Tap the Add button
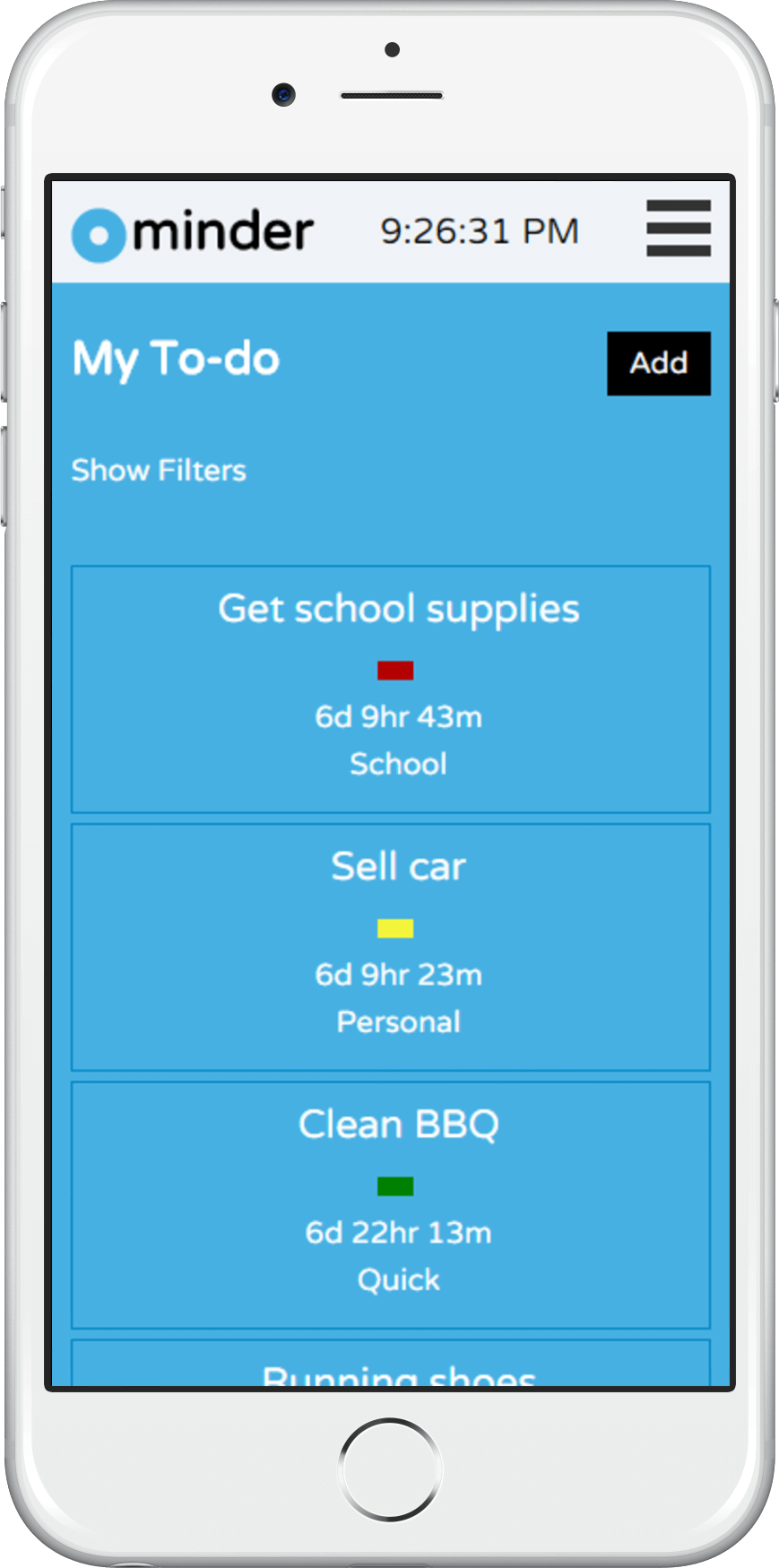Screen dimensions: 779x1568 pyautogui.click(x=659, y=363)
